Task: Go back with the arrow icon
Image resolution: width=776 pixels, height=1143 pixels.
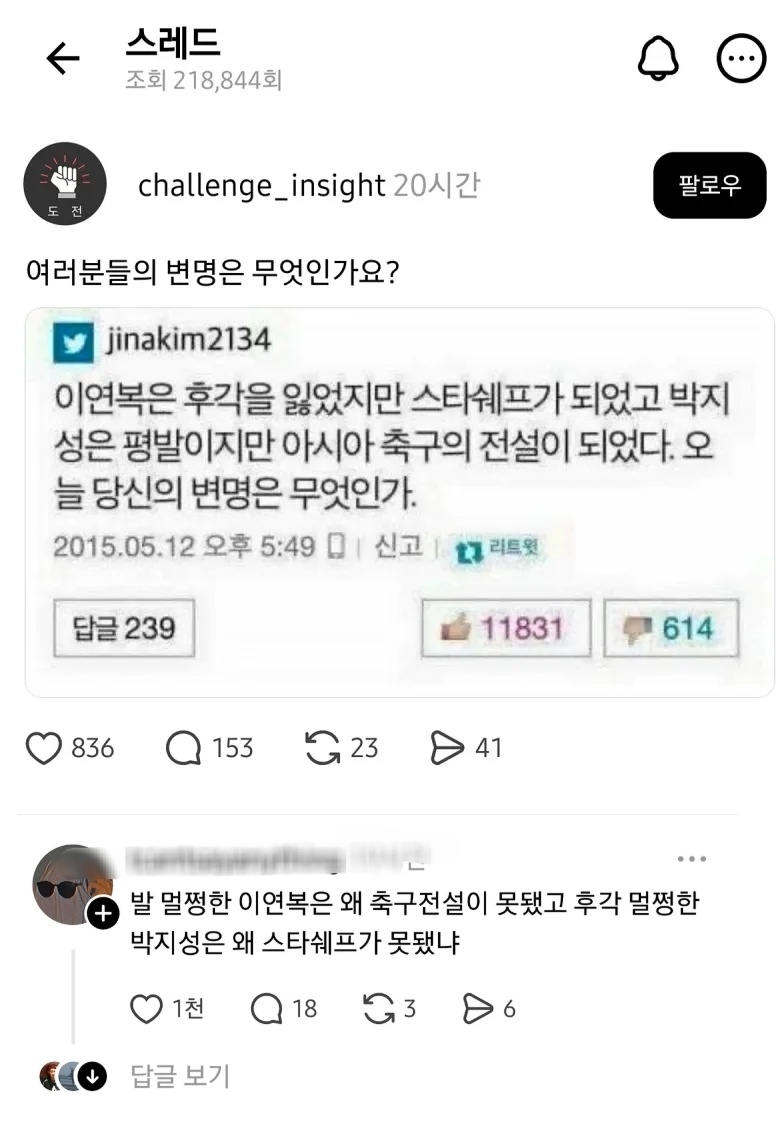Action: point(63,60)
